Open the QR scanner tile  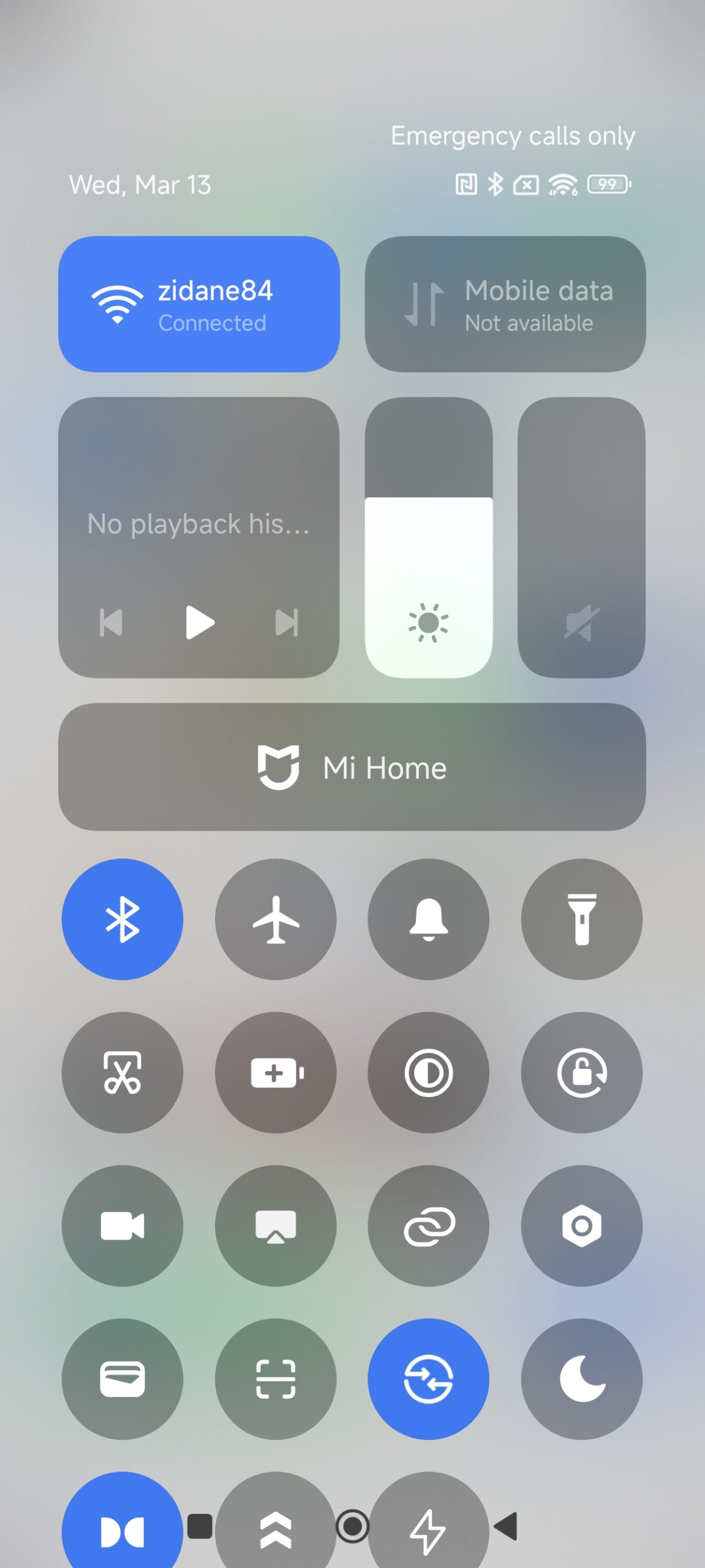click(276, 1379)
